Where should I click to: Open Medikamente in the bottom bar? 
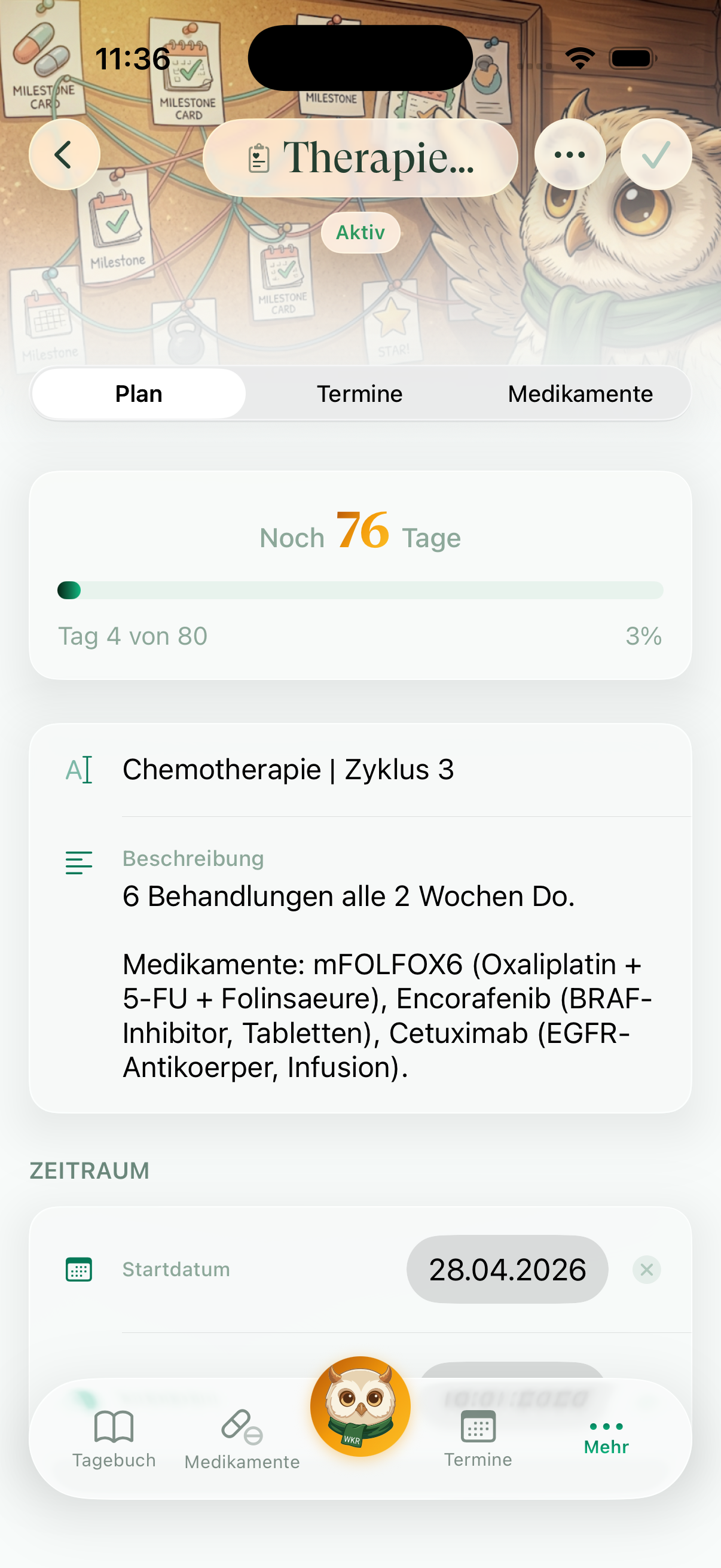click(242, 1439)
